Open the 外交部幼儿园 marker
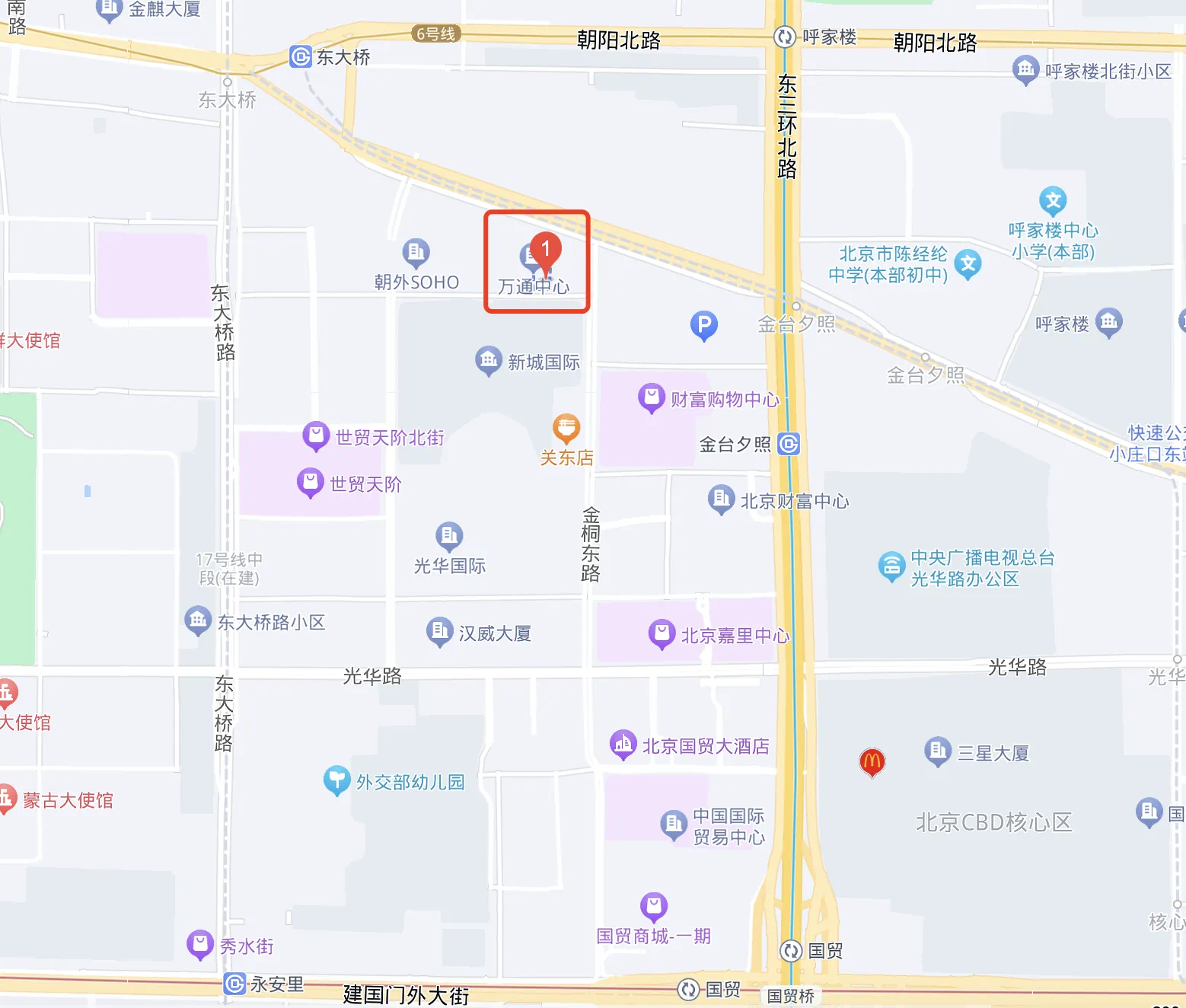Image resolution: width=1186 pixels, height=1008 pixels. [x=336, y=780]
